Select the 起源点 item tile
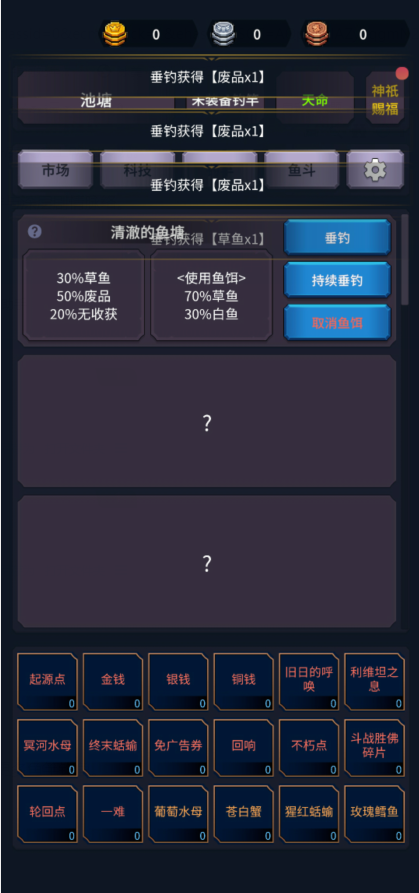Image resolution: width=419 pixels, height=893 pixels. pyautogui.click(x=47, y=682)
